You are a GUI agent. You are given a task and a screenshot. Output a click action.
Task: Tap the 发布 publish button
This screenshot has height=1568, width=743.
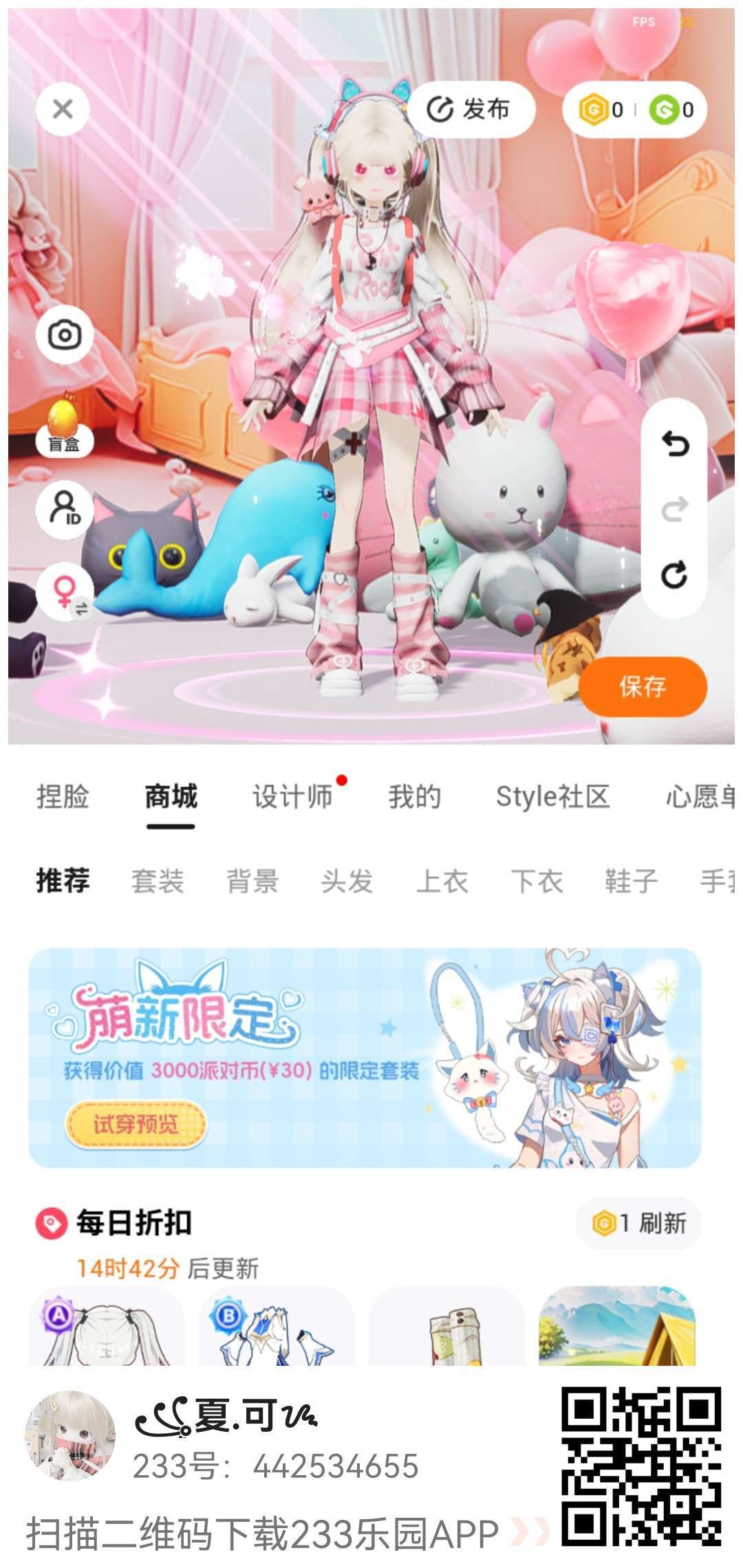pyautogui.click(x=470, y=109)
